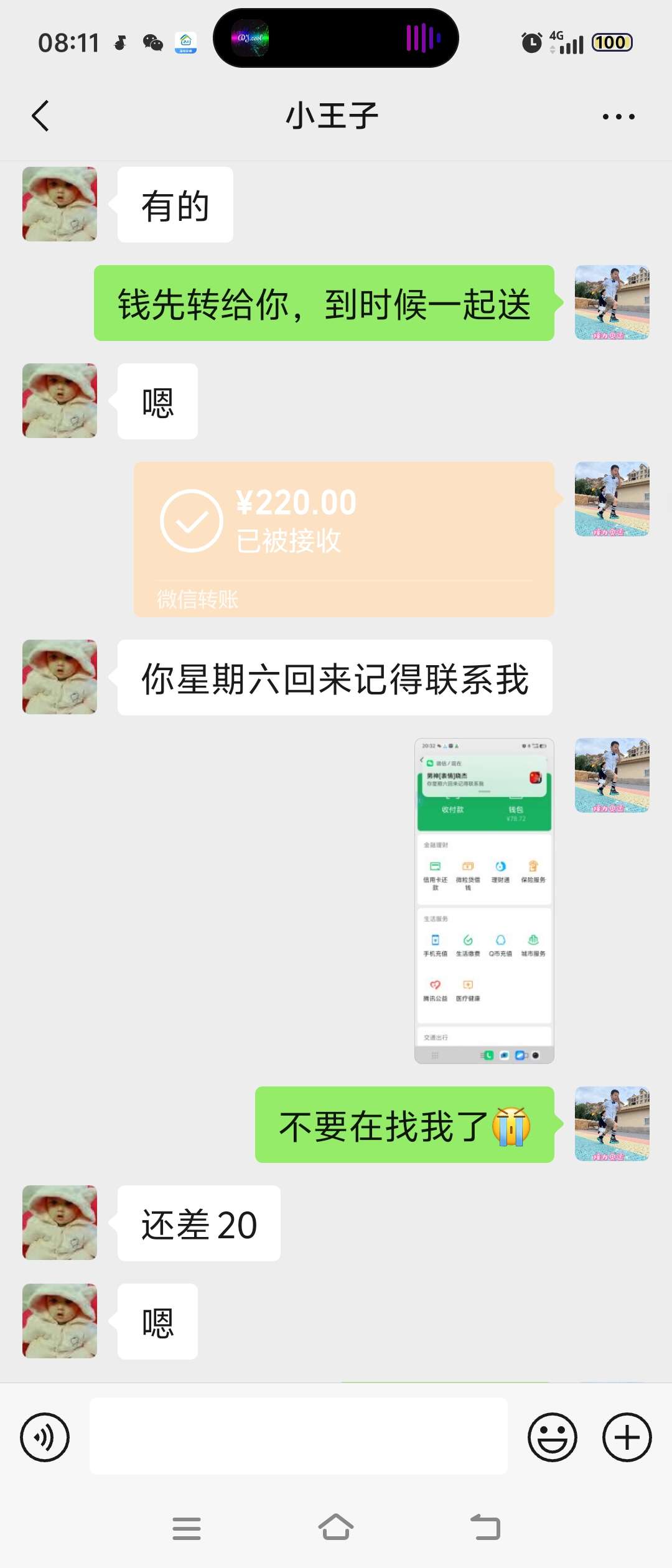Open the ¥220.00 WeChat transfer card
This screenshot has width=672, height=1568.
(x=343, y=539)
